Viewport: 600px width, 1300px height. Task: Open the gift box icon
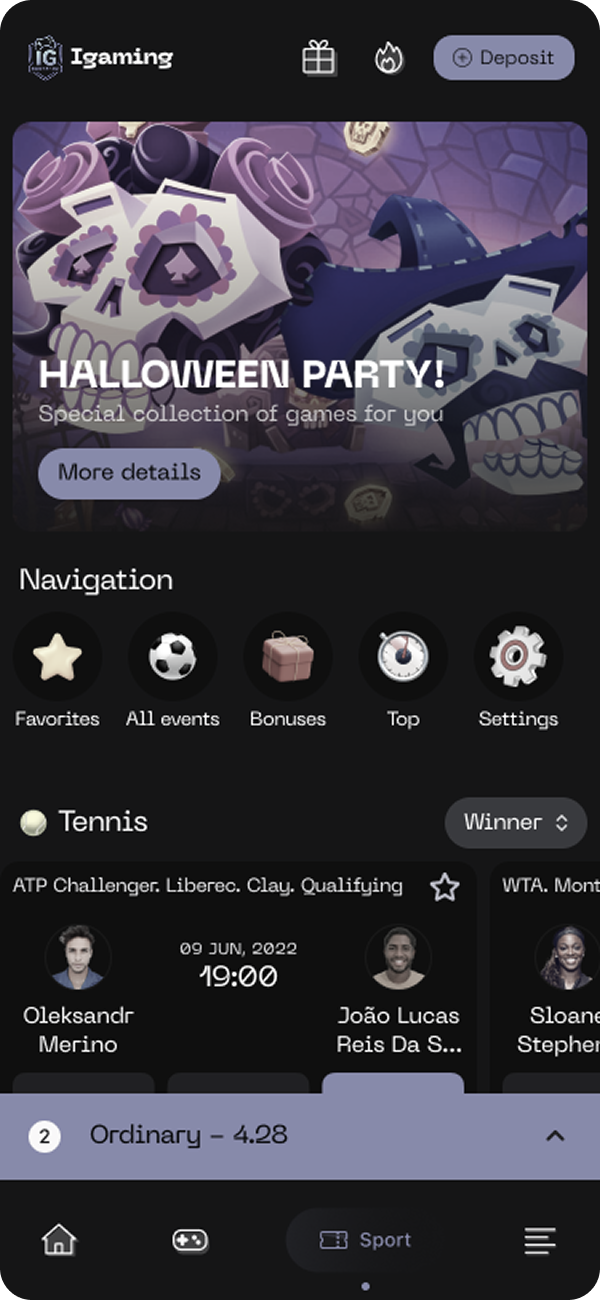point(319,58)
